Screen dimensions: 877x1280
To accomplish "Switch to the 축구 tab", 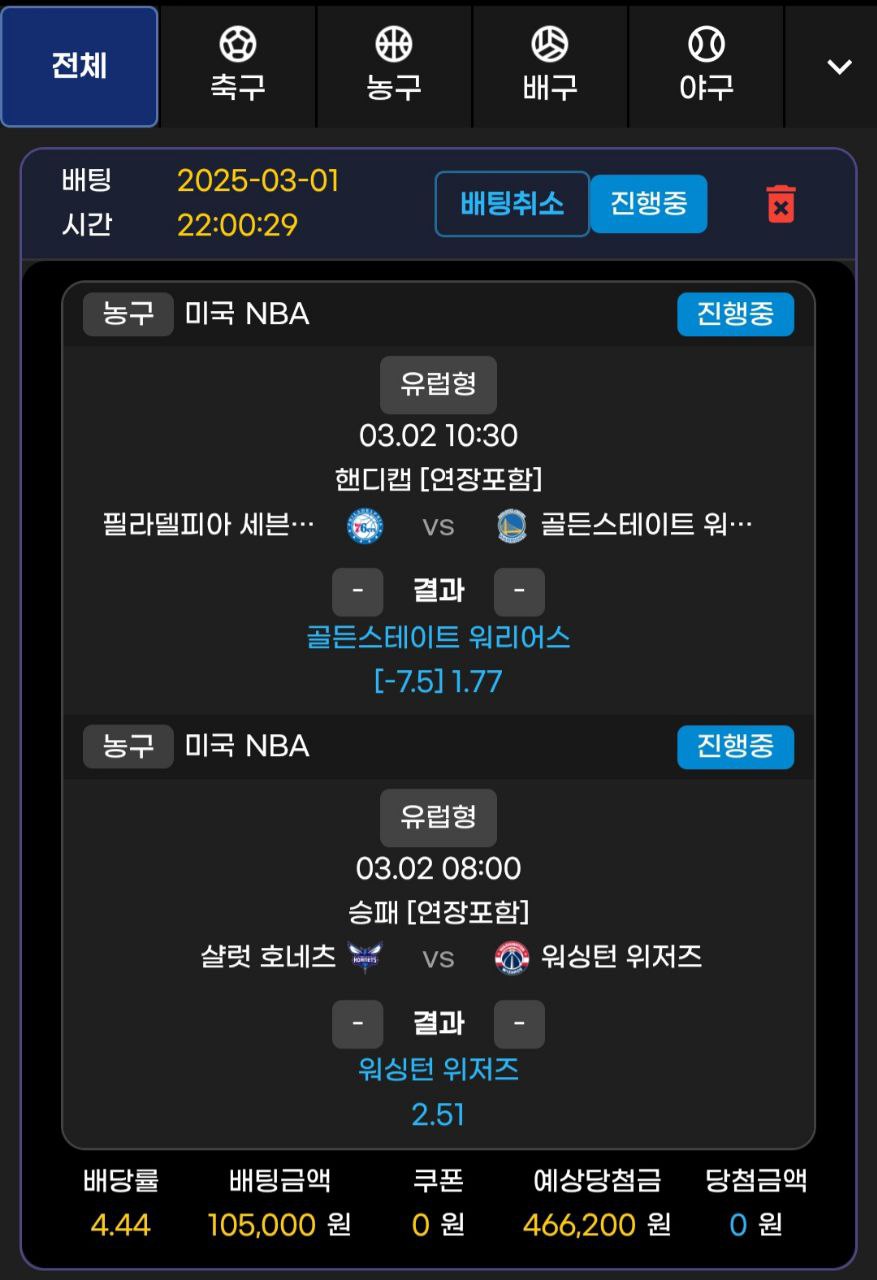I will point(238,66).
